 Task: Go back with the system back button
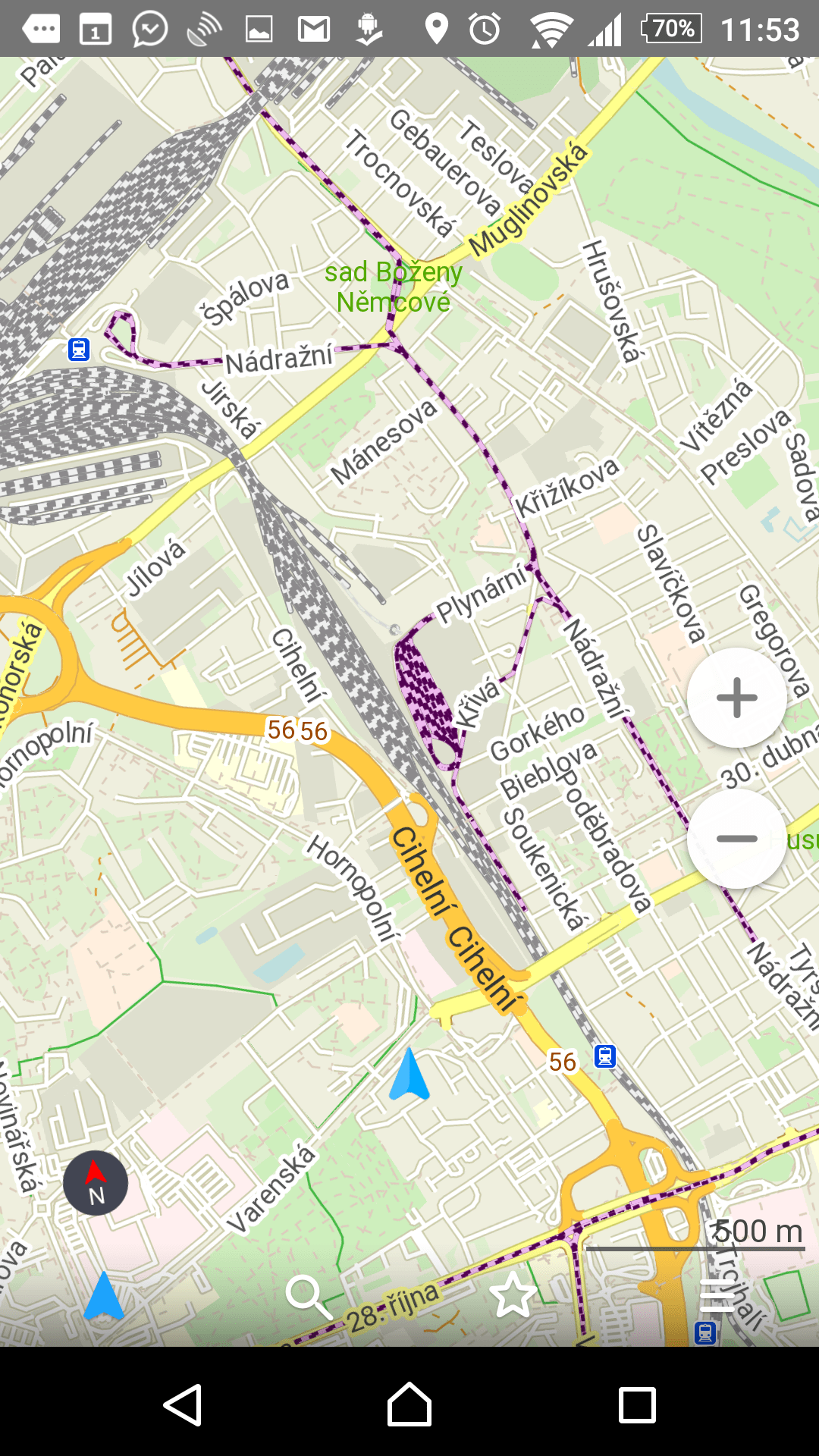pyautogui.click(x=183, y=1405)
